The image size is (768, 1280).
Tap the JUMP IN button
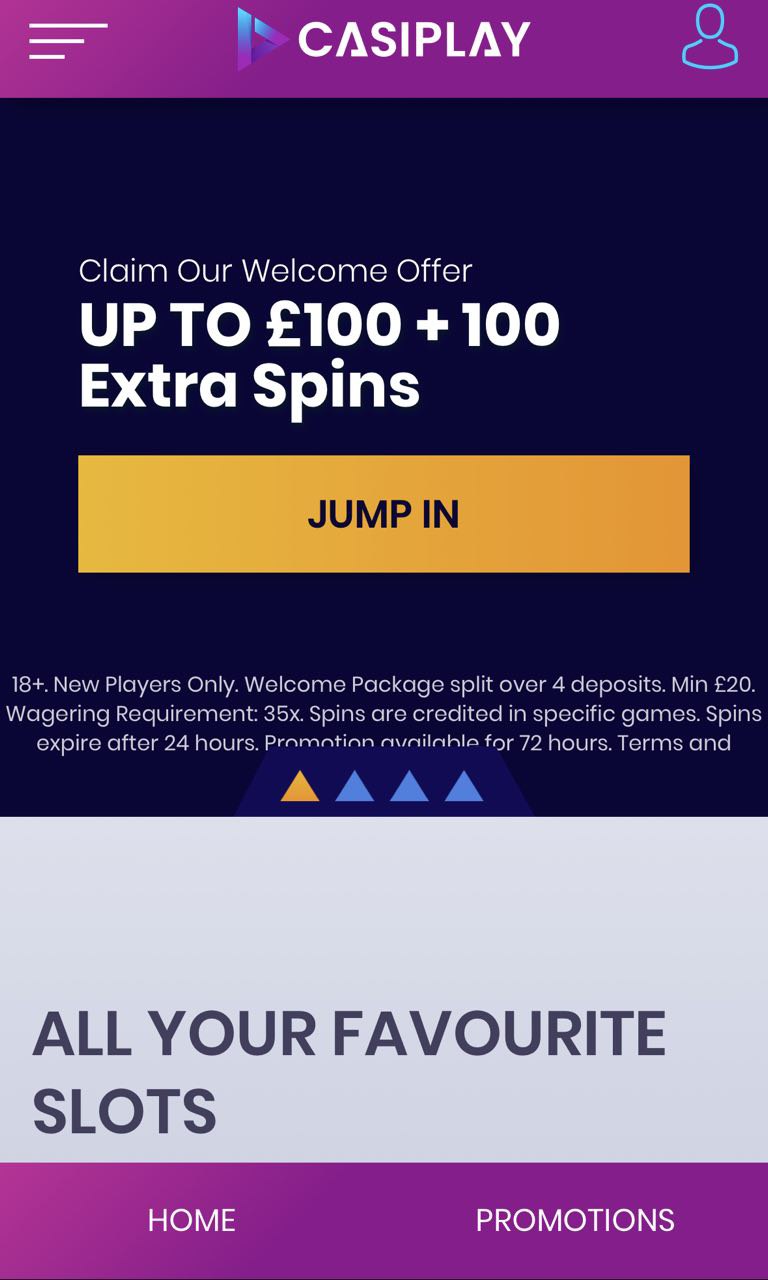click(384, 514)
